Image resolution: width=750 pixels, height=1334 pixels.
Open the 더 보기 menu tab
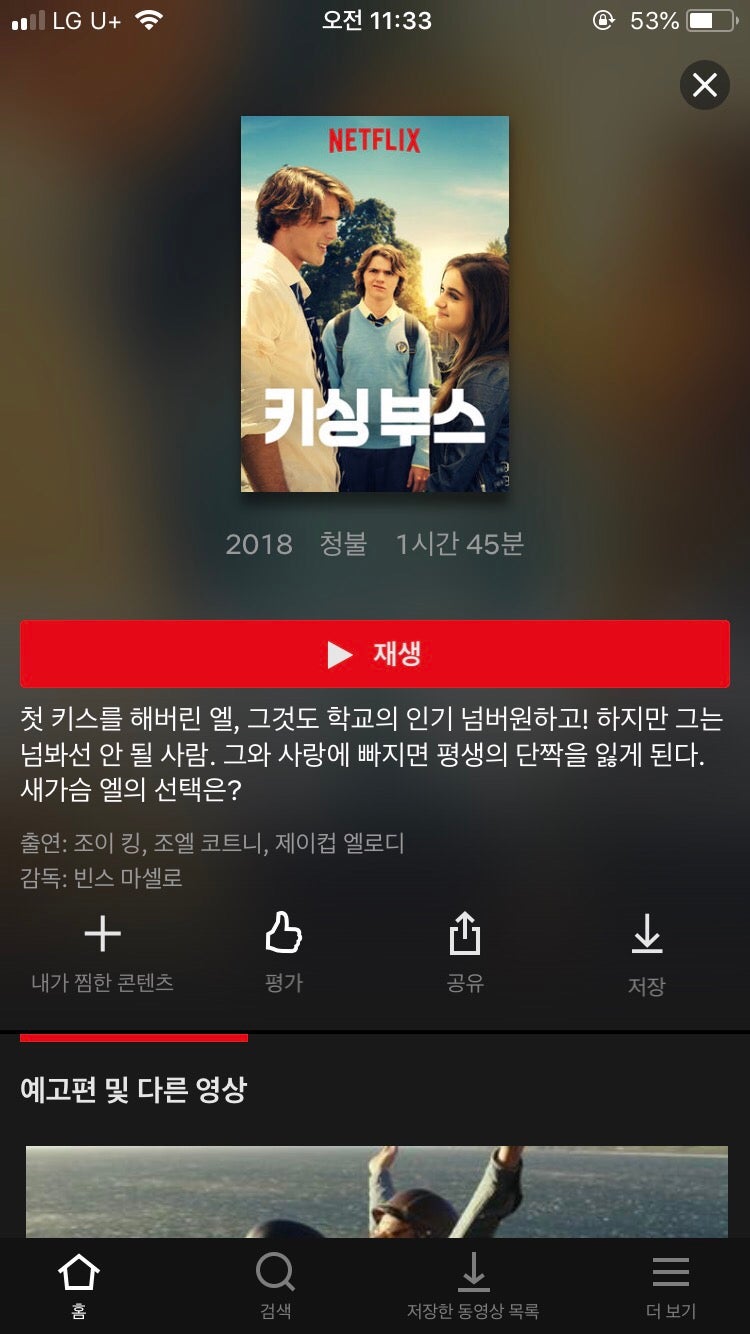point(670,1287)
